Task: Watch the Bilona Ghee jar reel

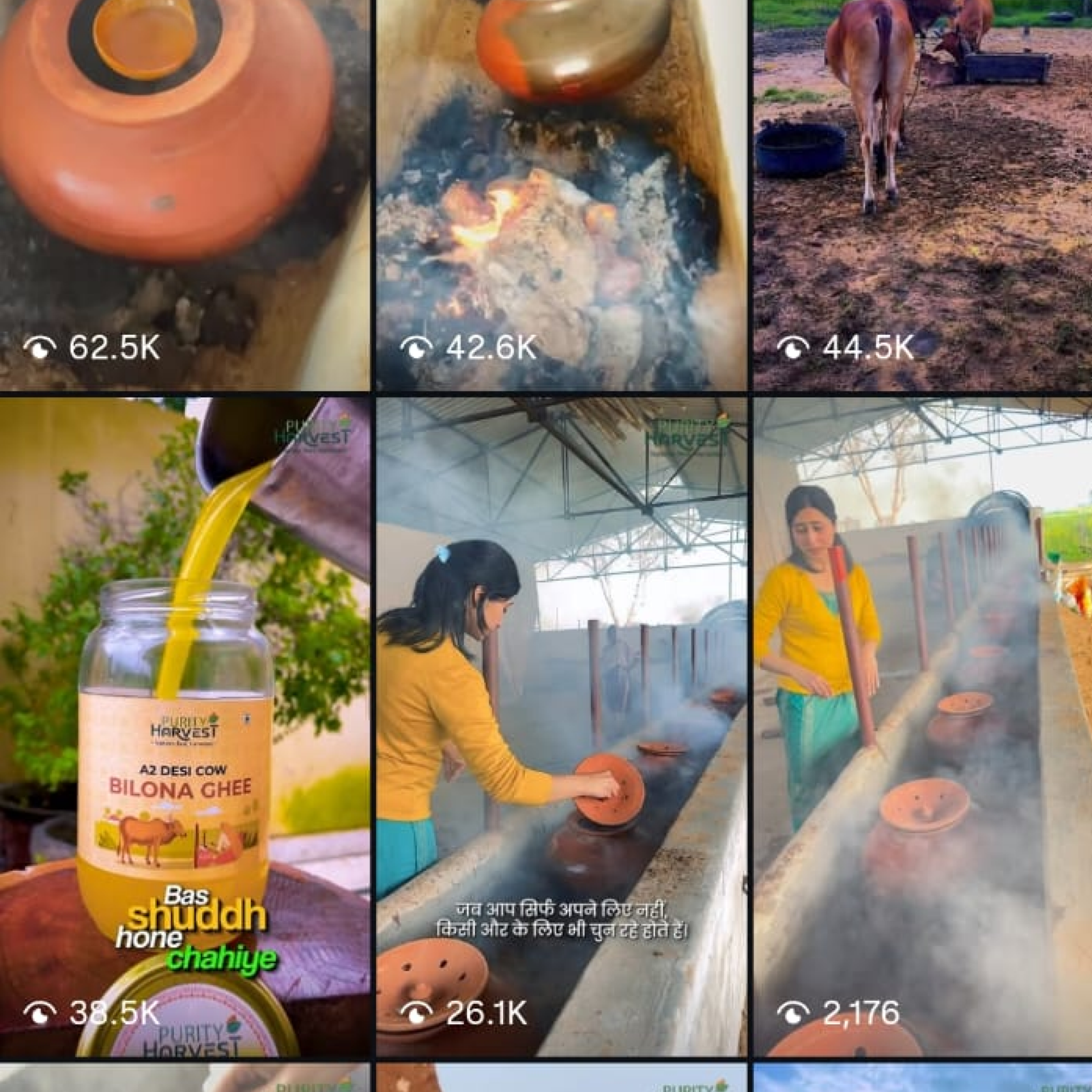Action: coord(184,727)
